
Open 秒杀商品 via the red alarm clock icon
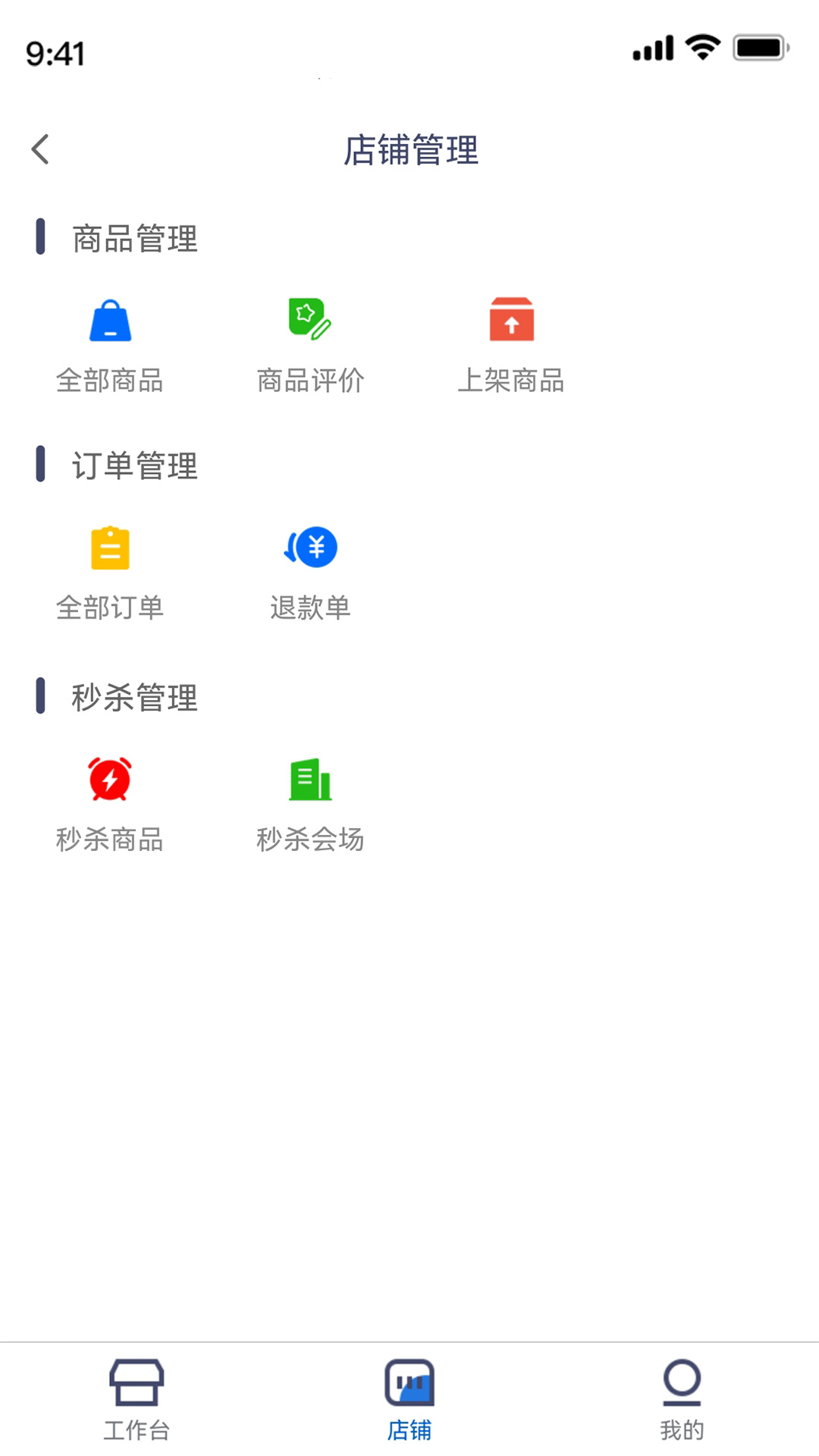coord(111,779)
